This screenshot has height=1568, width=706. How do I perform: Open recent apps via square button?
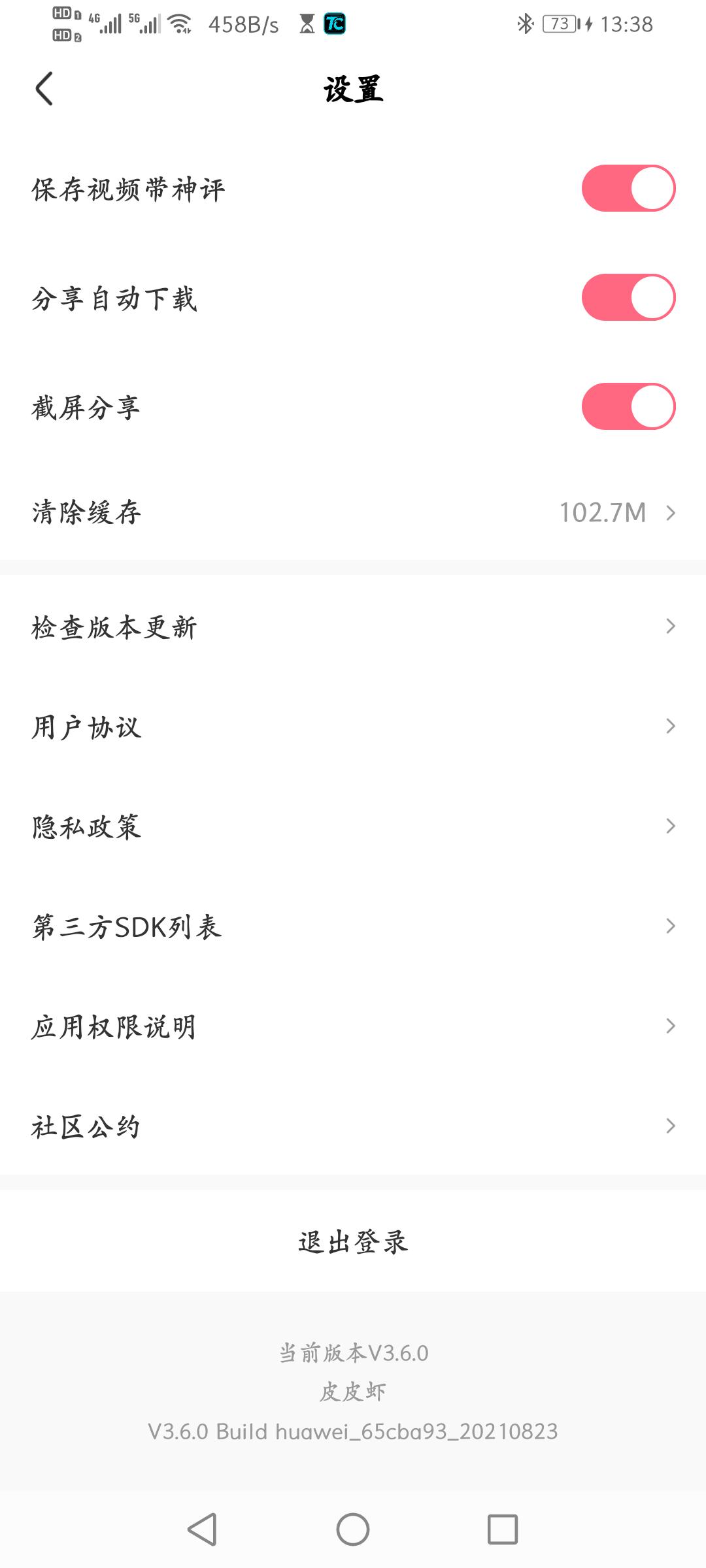pos(503,1529)
